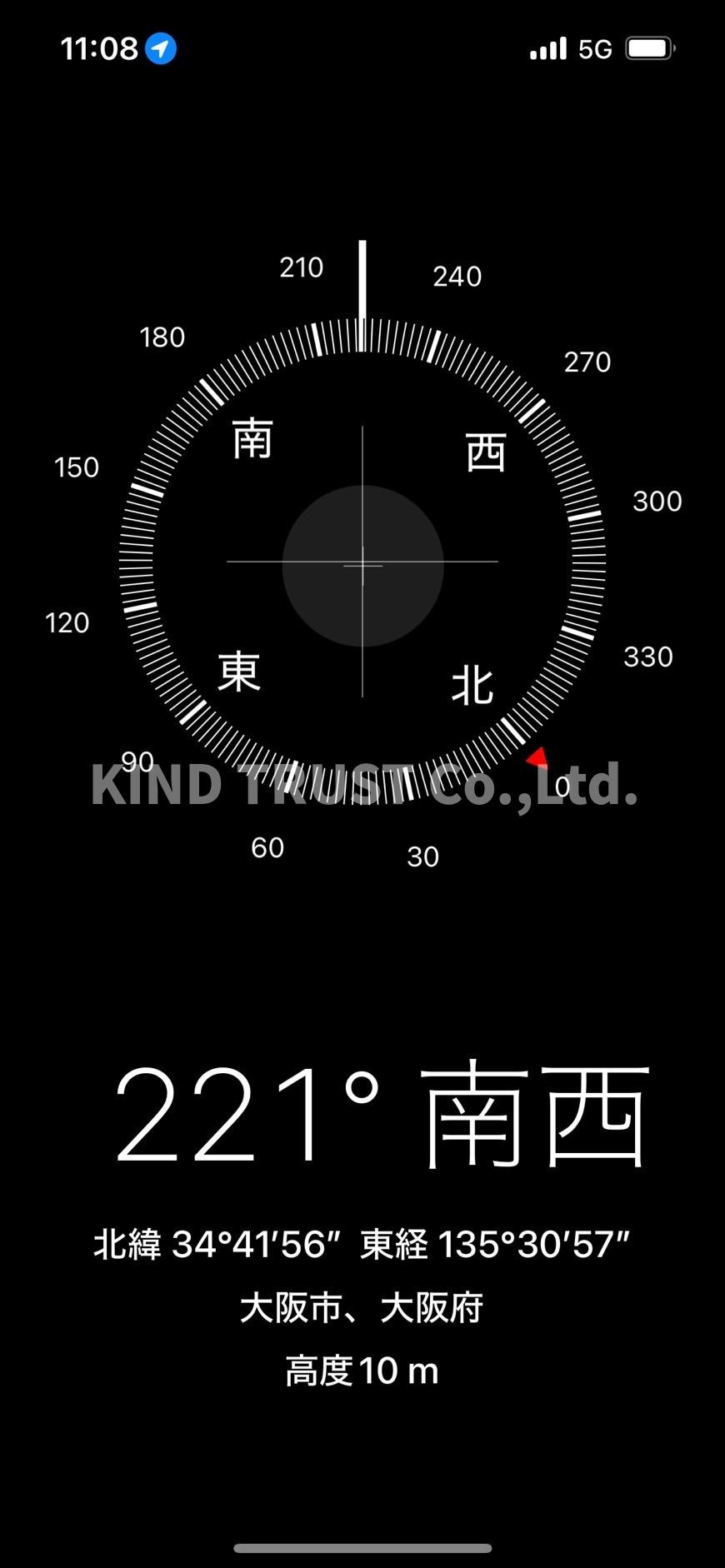
Task: Tap the 240 degree marking
Action: pyautogui.click(x=457, y=276)
